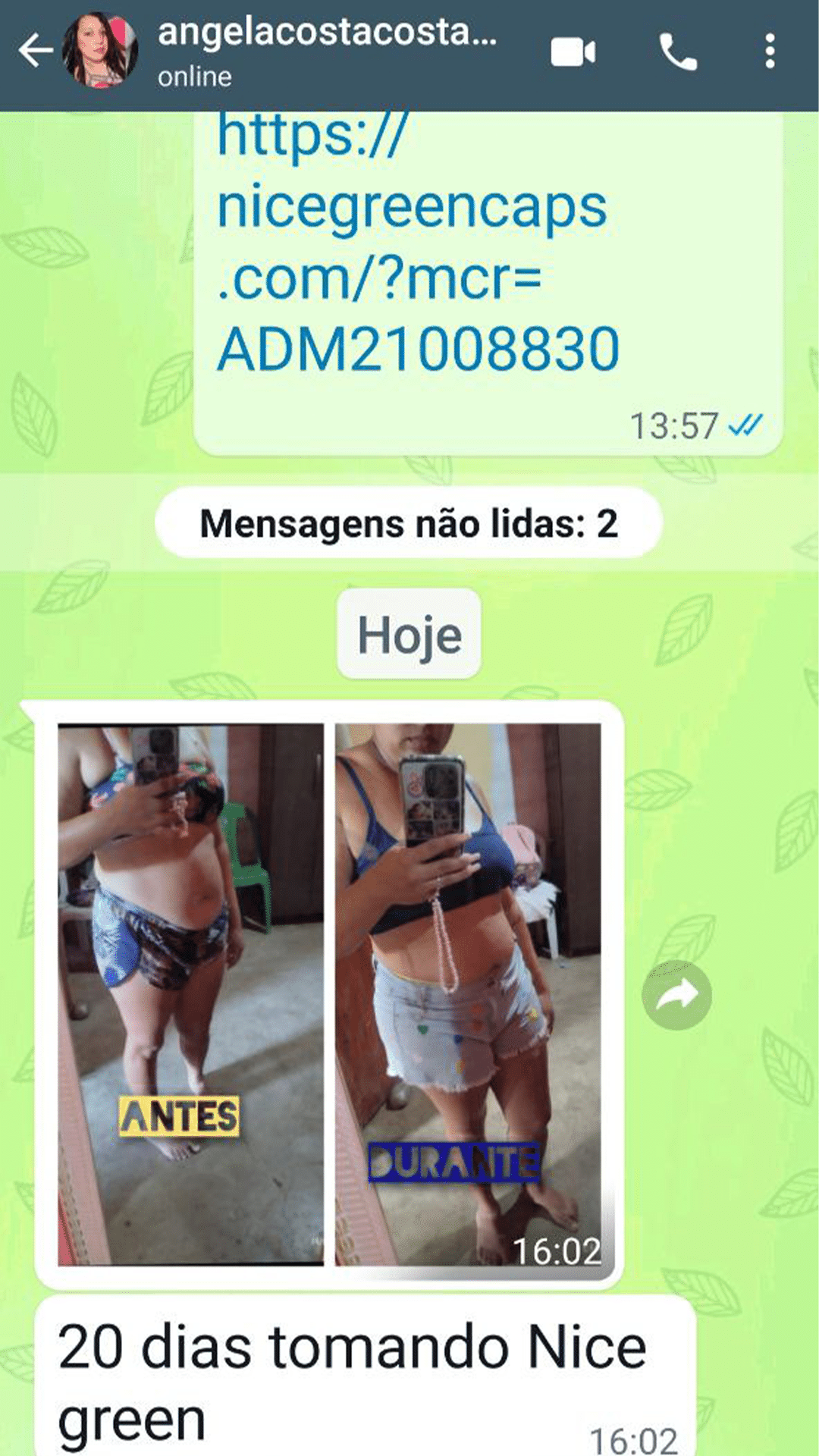
Task: Open the overflow menu
Action: click(x=770, y=52)
